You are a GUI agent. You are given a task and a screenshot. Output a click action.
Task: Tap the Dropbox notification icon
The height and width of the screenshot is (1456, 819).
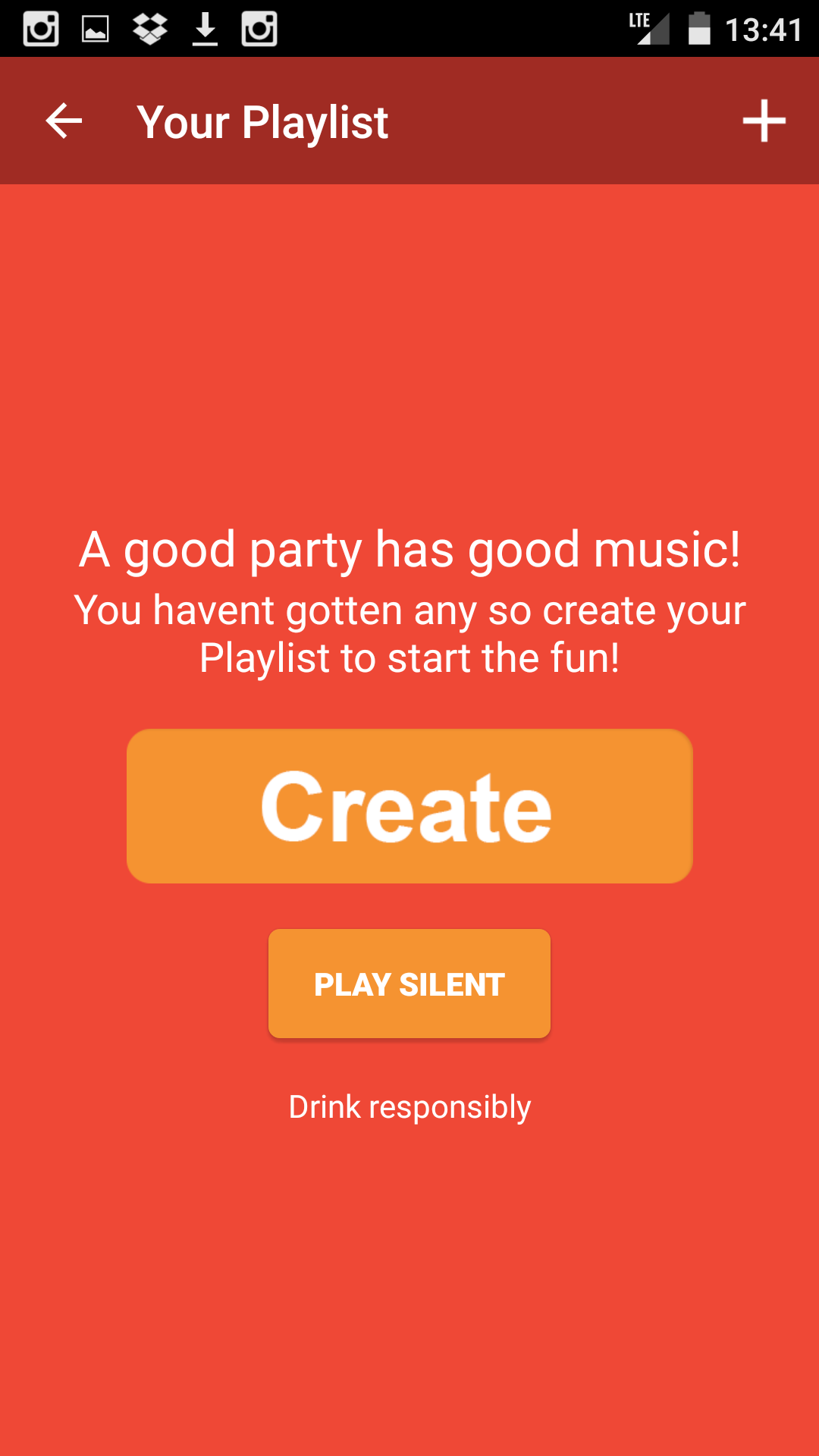149,29
